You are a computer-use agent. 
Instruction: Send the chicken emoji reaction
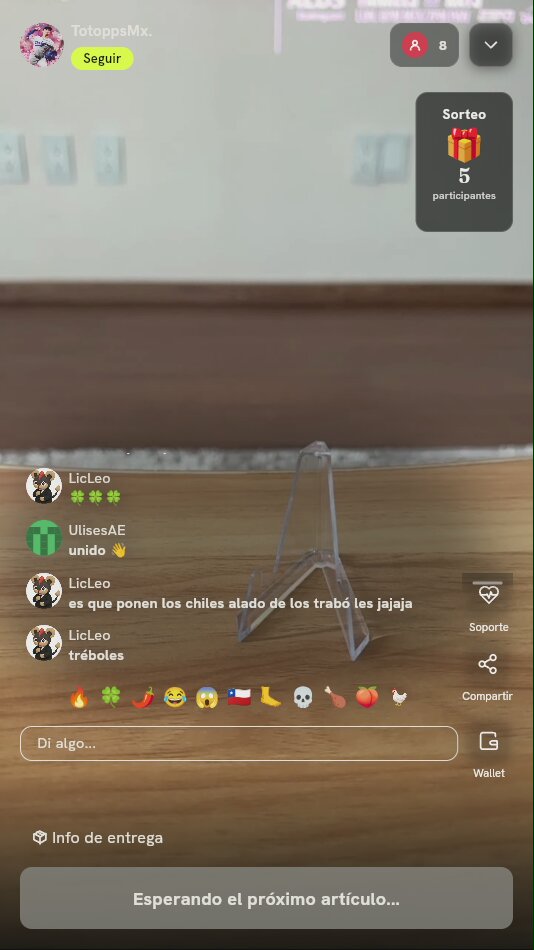(399, 697)
